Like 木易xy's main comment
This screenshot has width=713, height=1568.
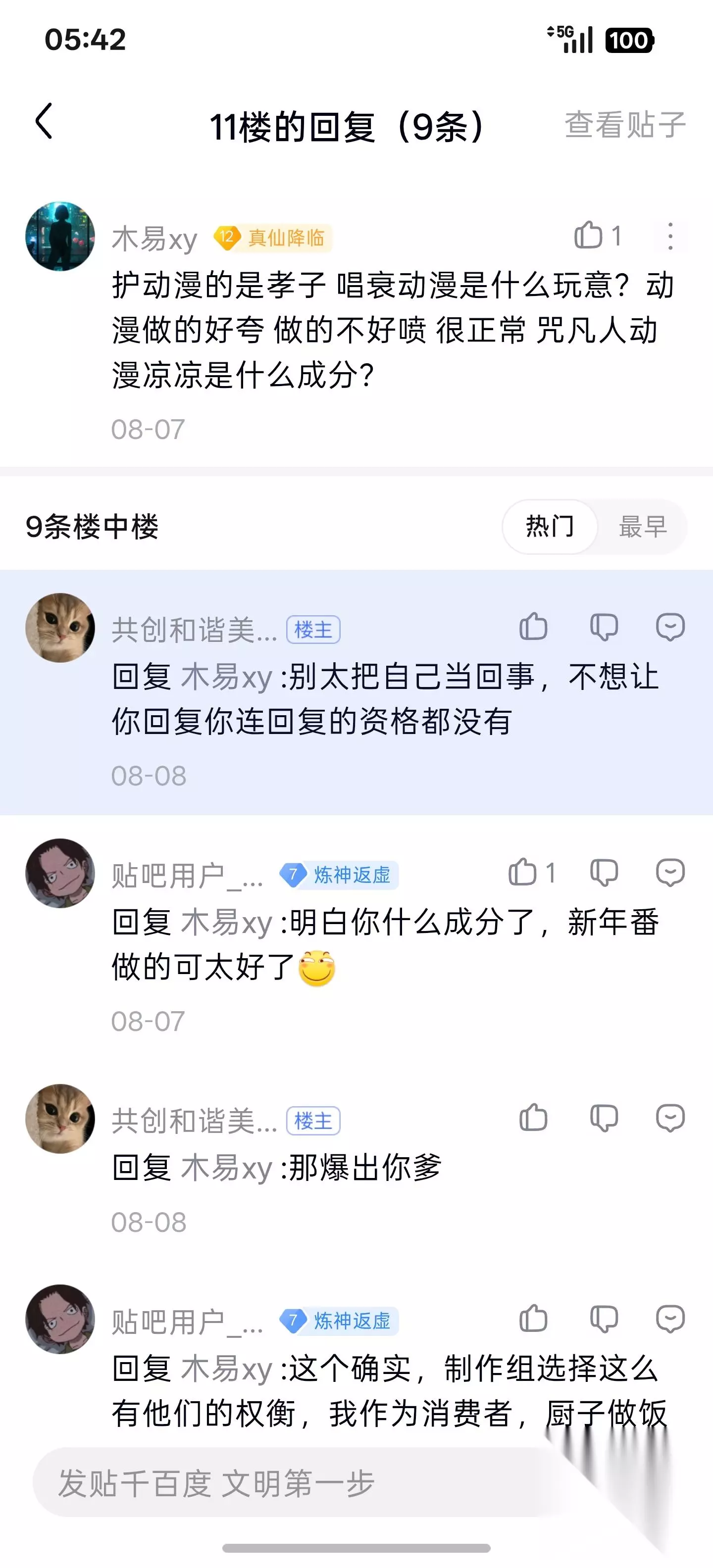pos(597,236)
